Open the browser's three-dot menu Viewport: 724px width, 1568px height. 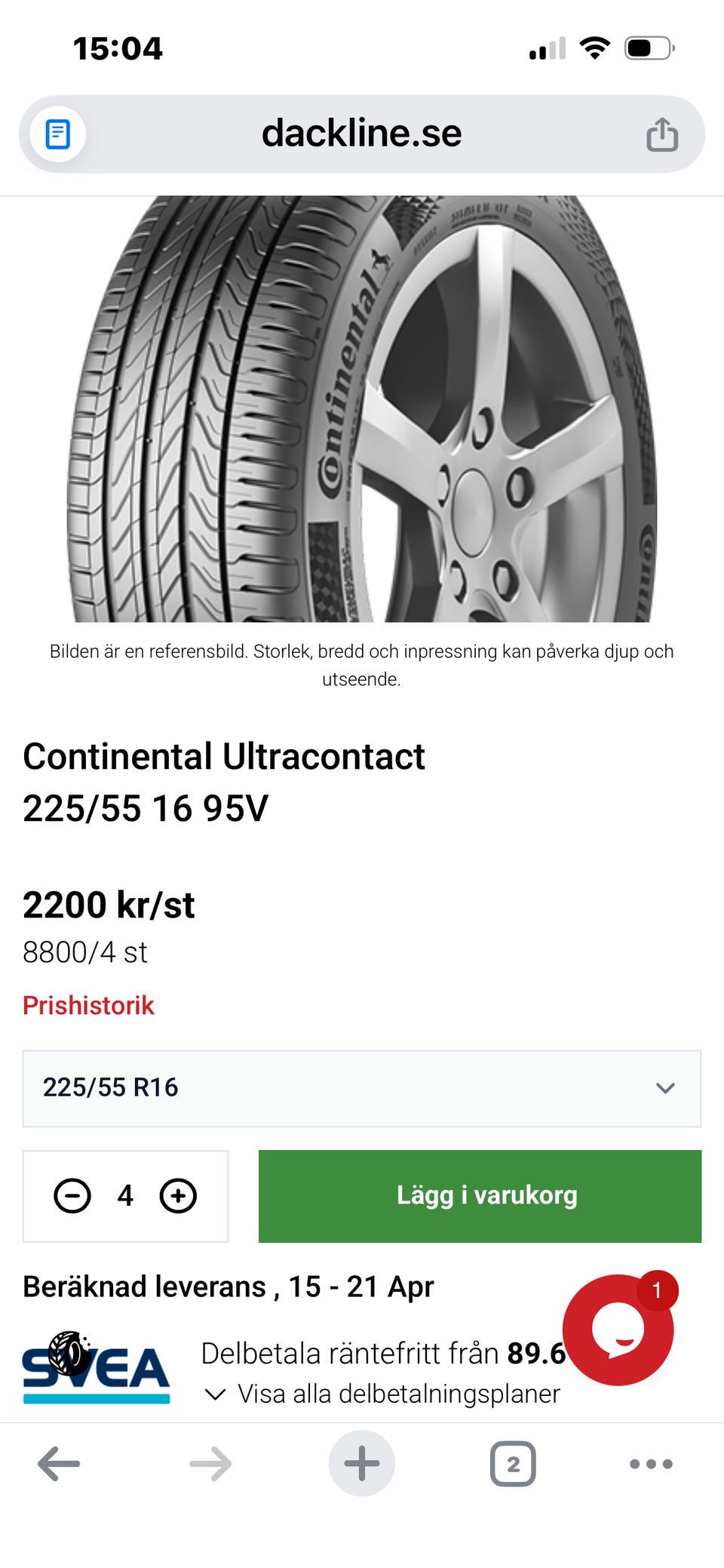651,1464
